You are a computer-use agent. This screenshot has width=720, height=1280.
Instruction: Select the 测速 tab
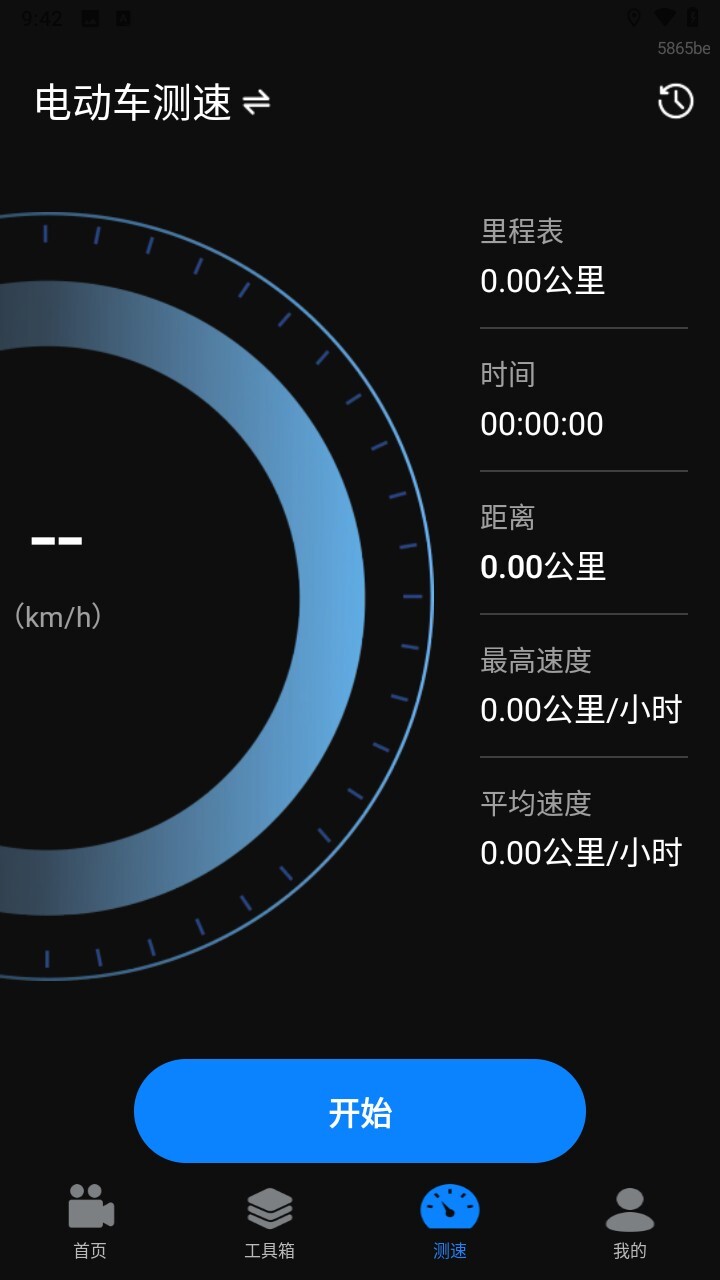(x=450, y=1221)
